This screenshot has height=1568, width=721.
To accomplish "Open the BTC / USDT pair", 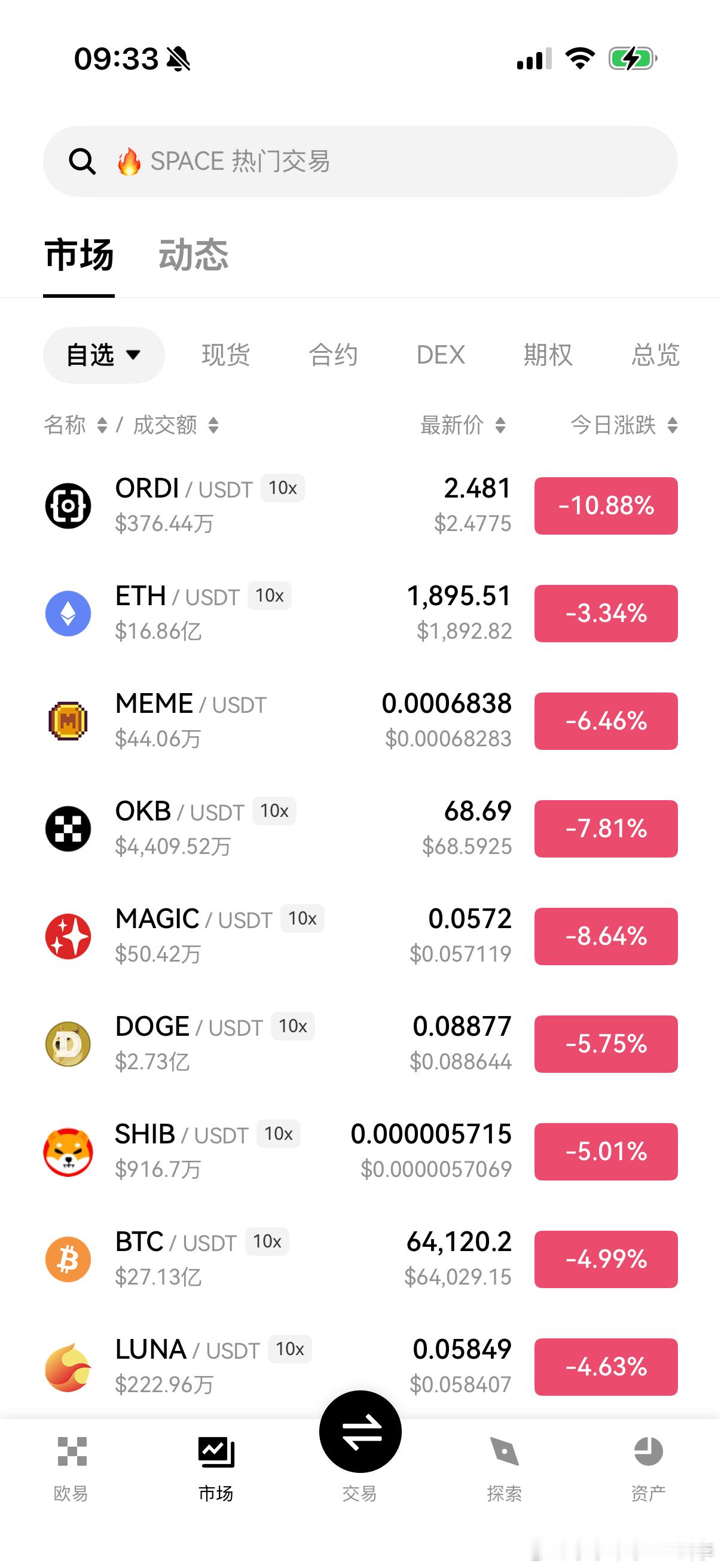I will coord(360,1259).
